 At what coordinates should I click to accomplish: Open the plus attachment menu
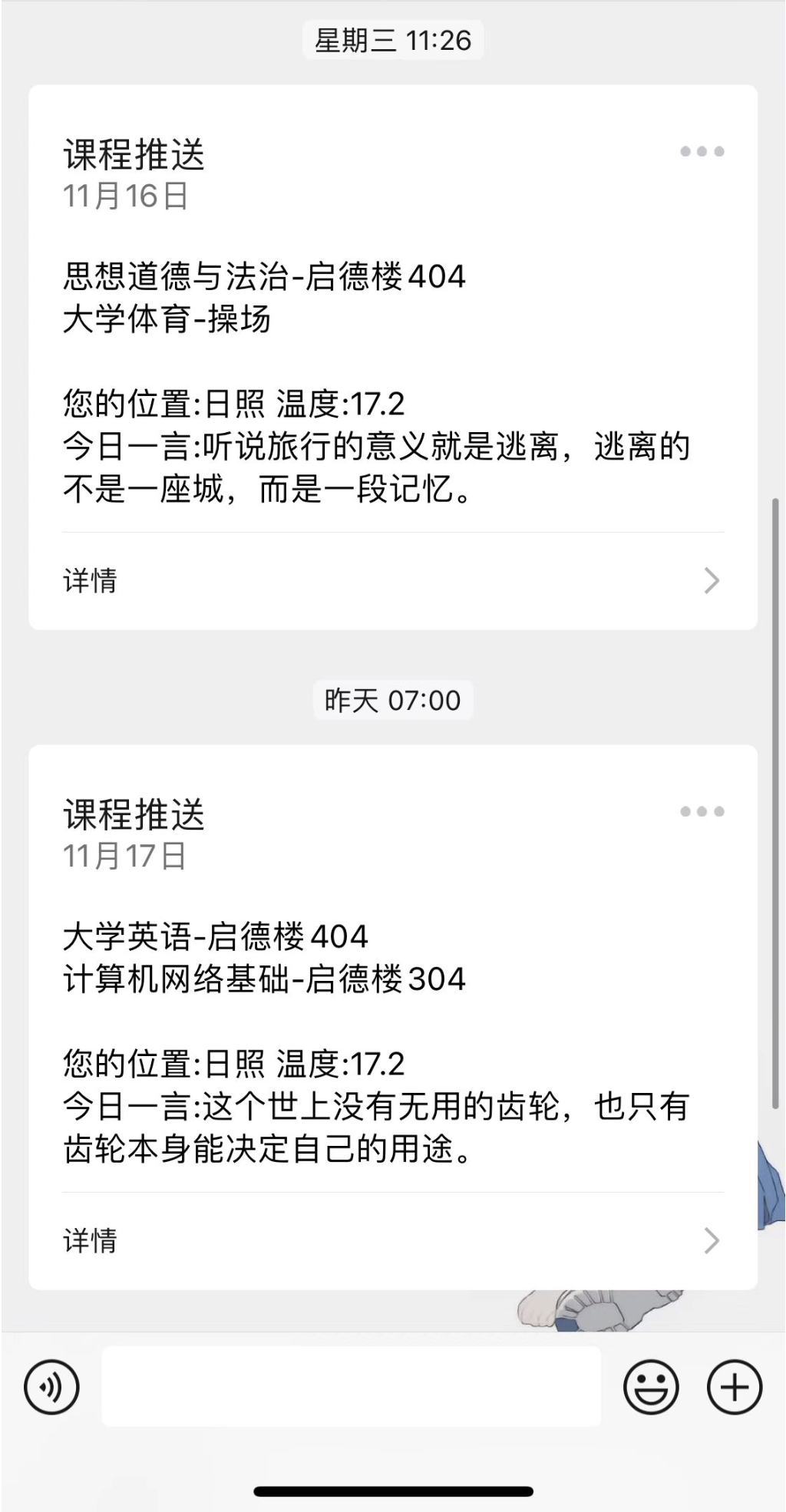point(734,1387)
